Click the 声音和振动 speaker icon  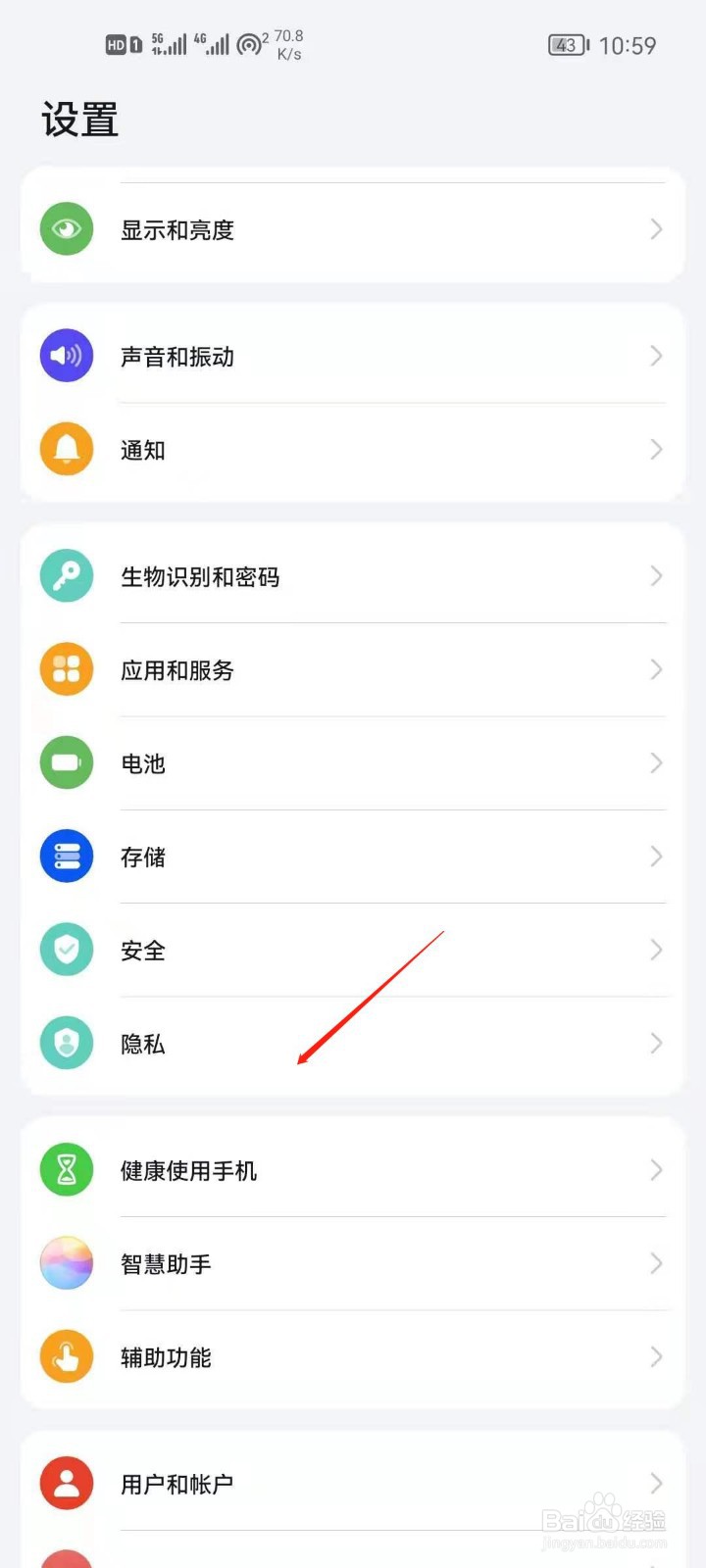[66, 356]
